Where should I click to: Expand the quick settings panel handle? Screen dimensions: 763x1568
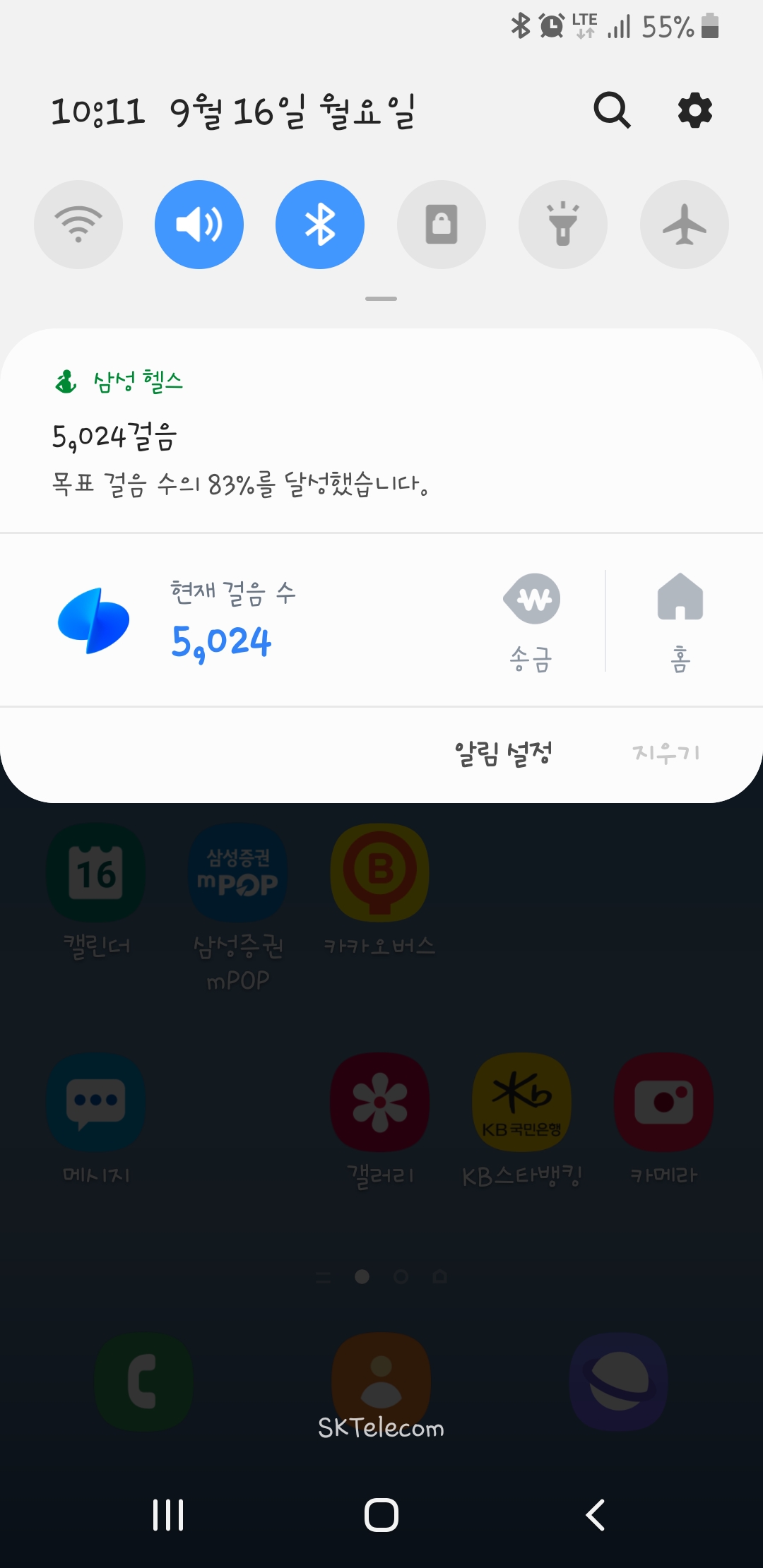pos(381,299)
